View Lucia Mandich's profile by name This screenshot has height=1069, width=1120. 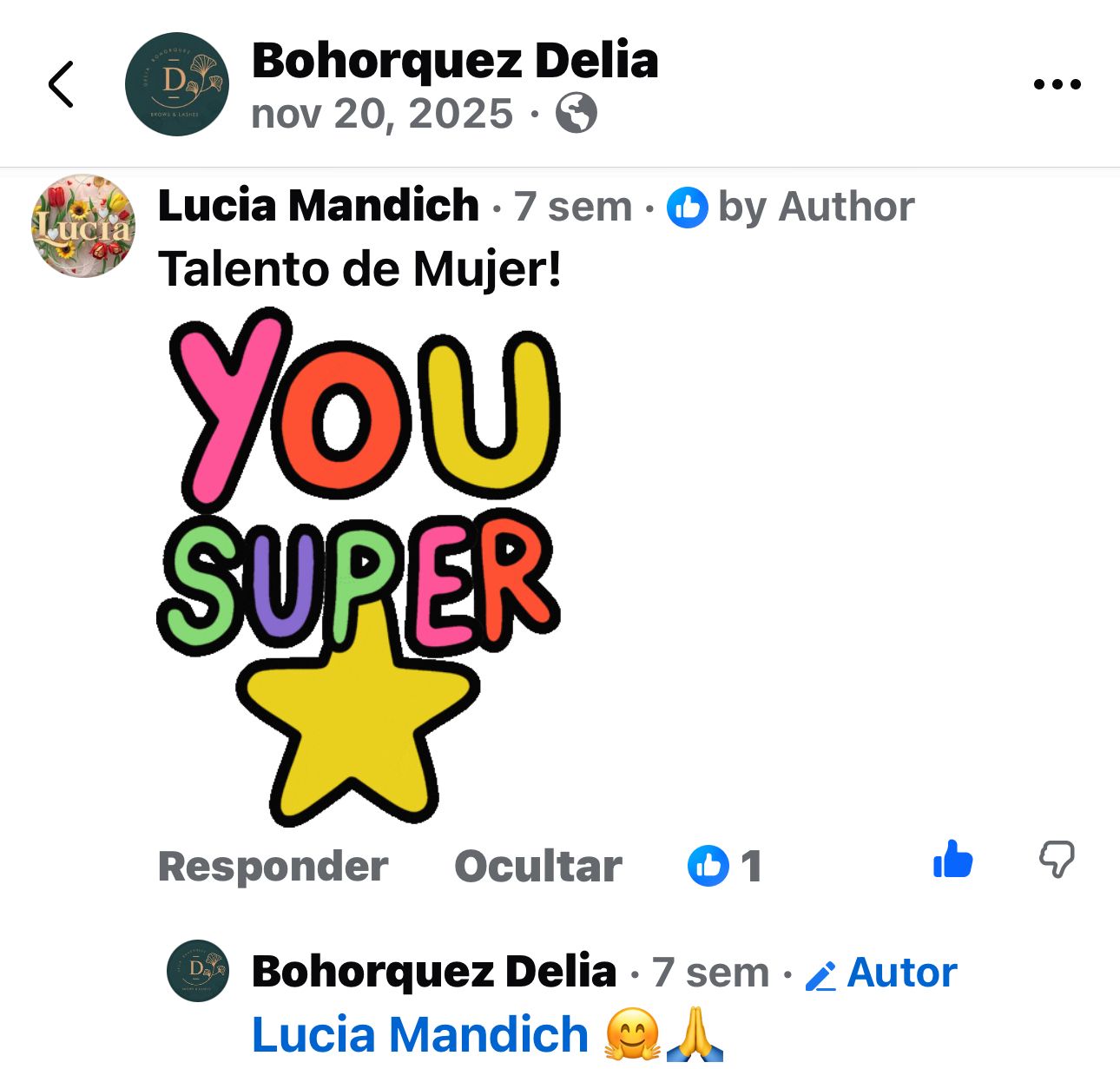318,206
